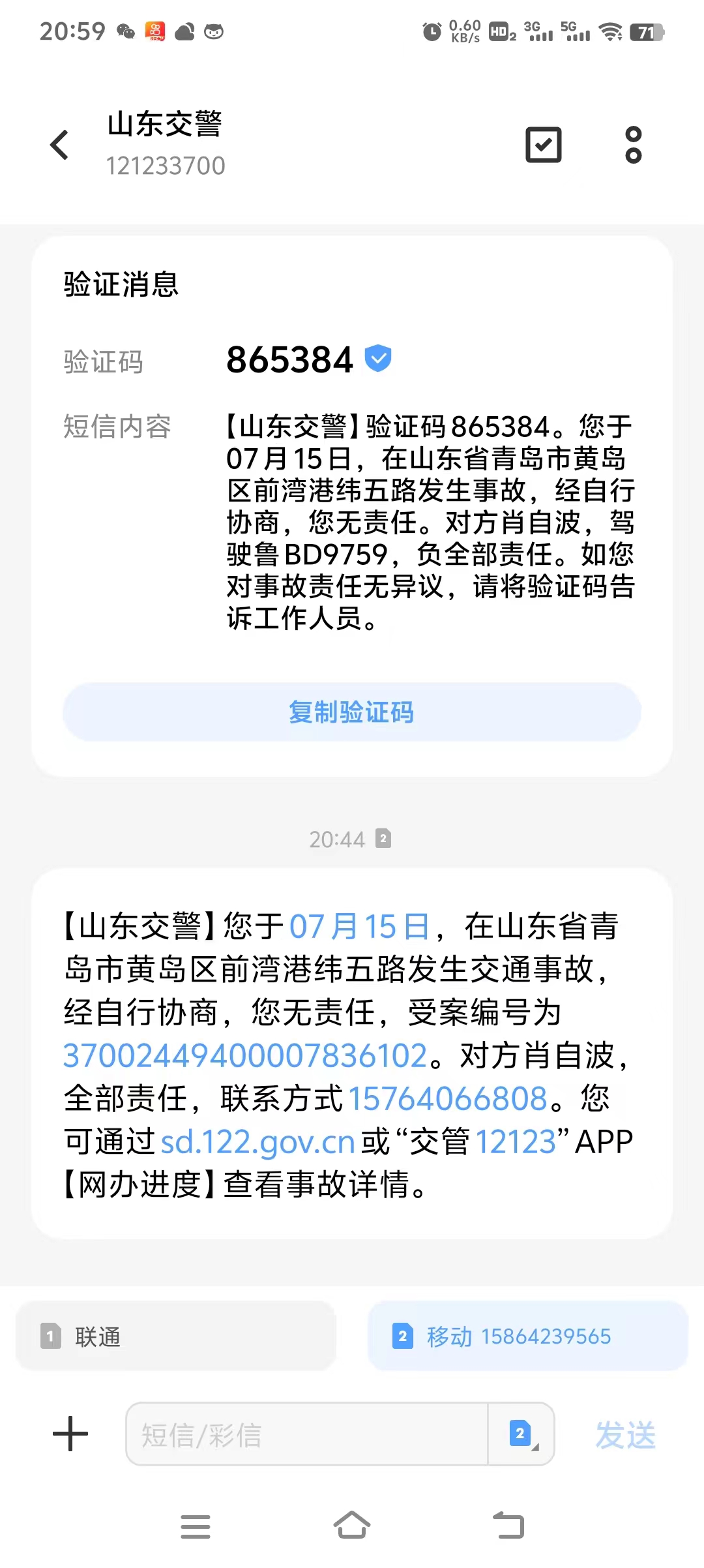
Task: Tap the phone number 15764066808
Action: [x=448, y=1098]
